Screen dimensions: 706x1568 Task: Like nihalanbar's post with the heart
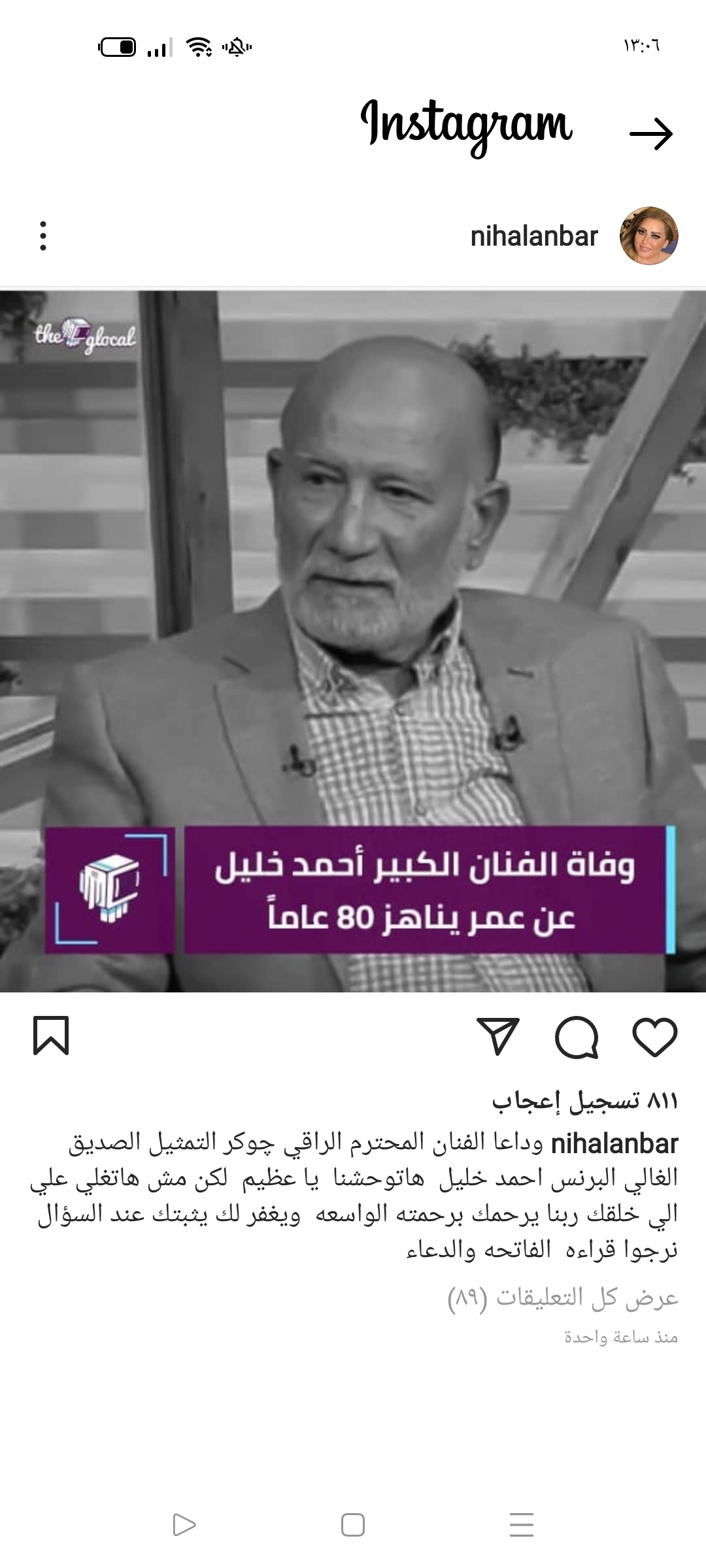coord(654,1037)
